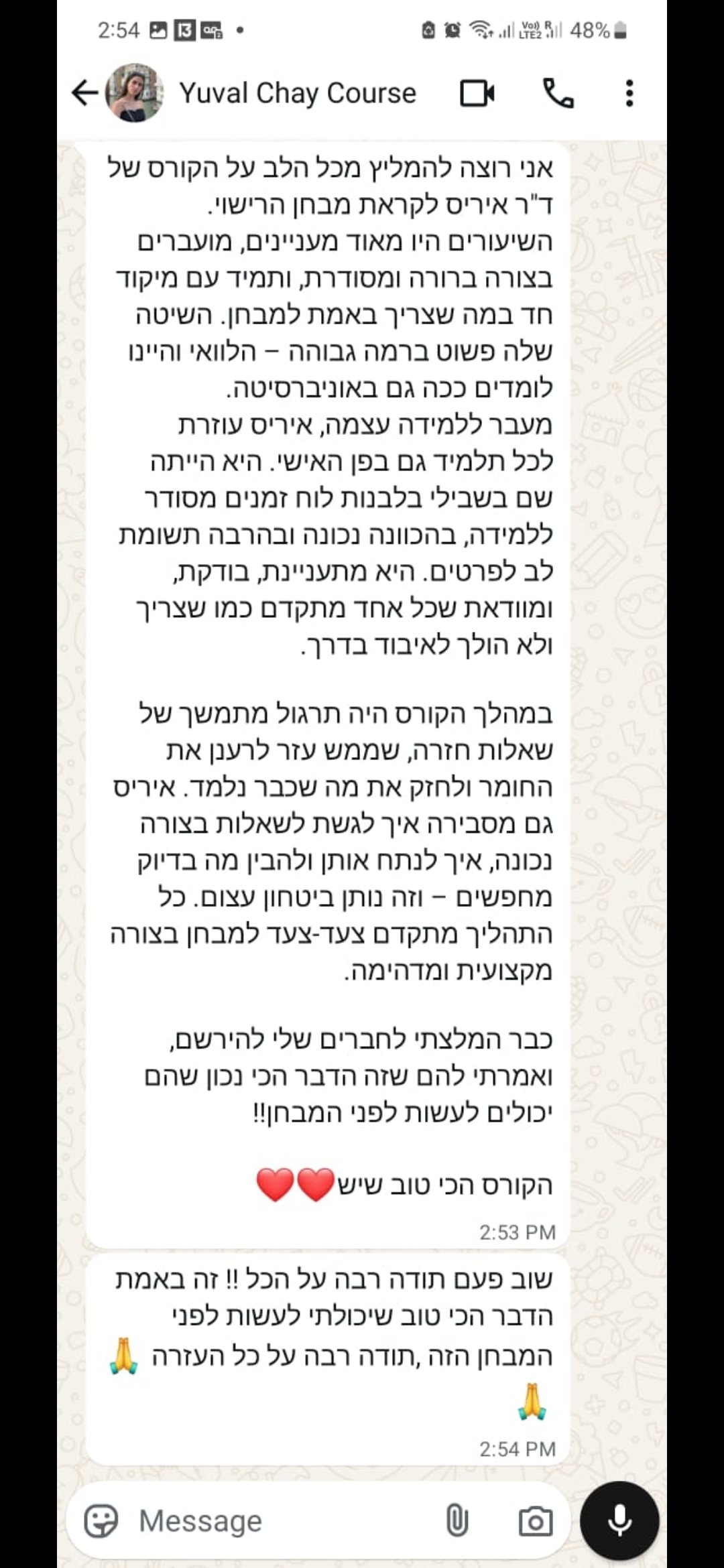Go back to the chats list
This screenshot has height=1568, width=724.
(x=85, y=92)
